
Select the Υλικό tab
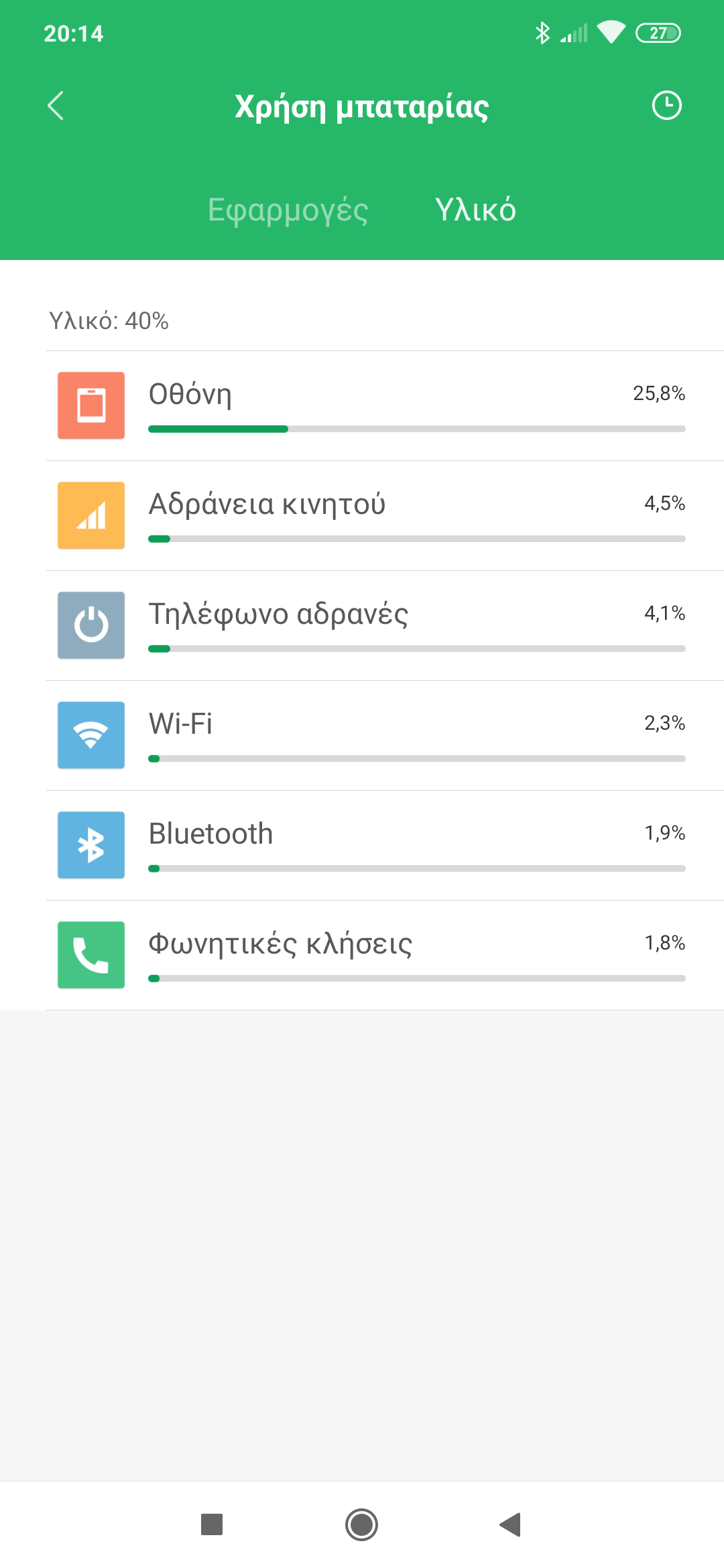coord(475,210)
